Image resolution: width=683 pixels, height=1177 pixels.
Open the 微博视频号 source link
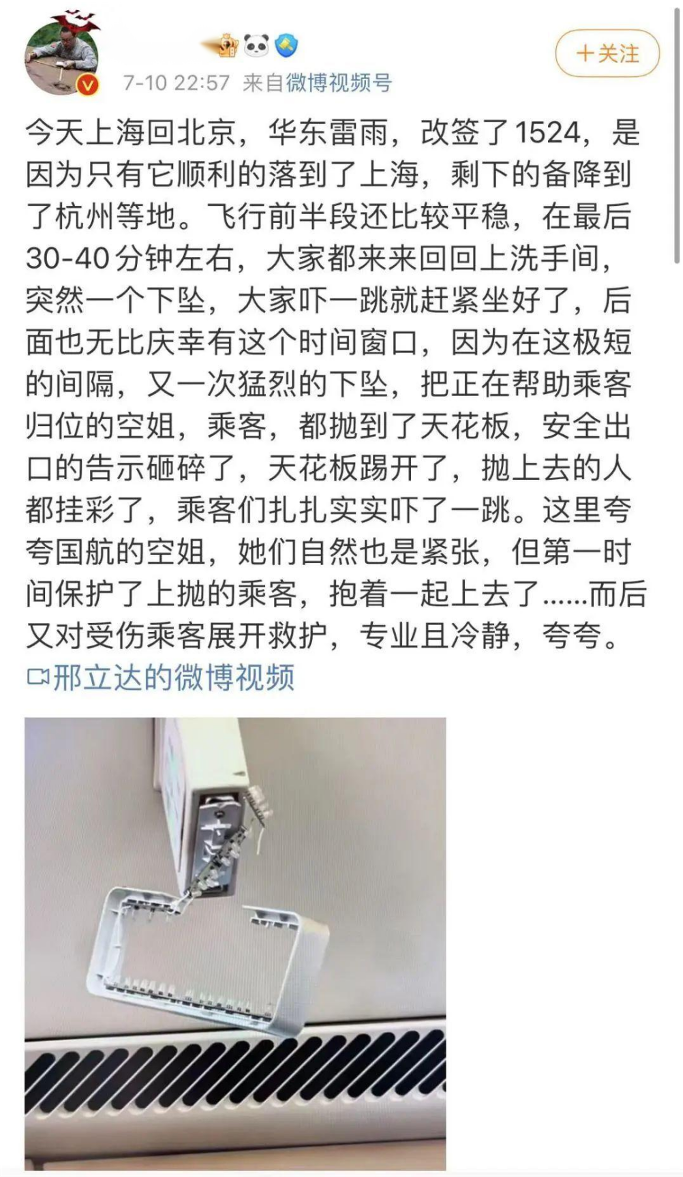tap(339, 83)
